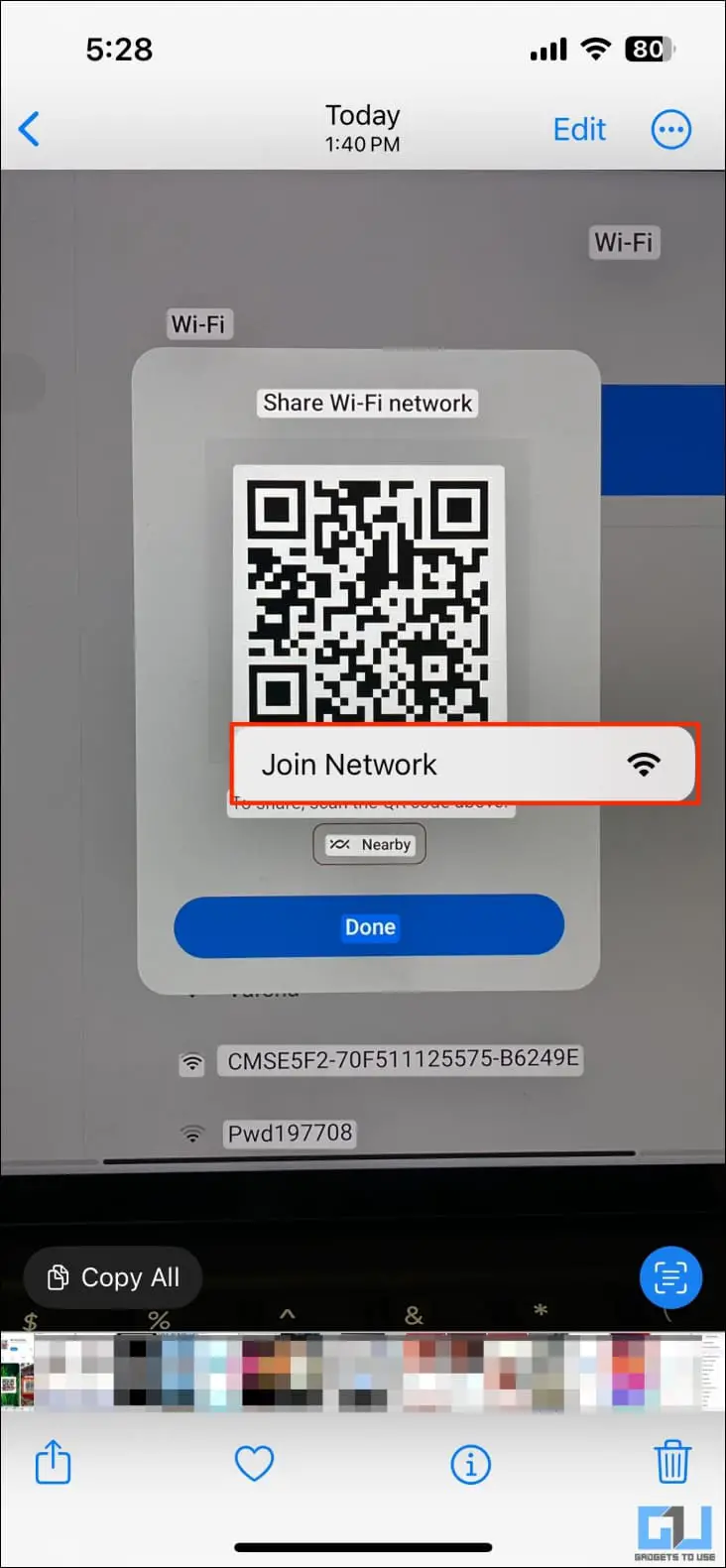
Task: Delete this photo with trash icon
Action: pos(671,1462)
